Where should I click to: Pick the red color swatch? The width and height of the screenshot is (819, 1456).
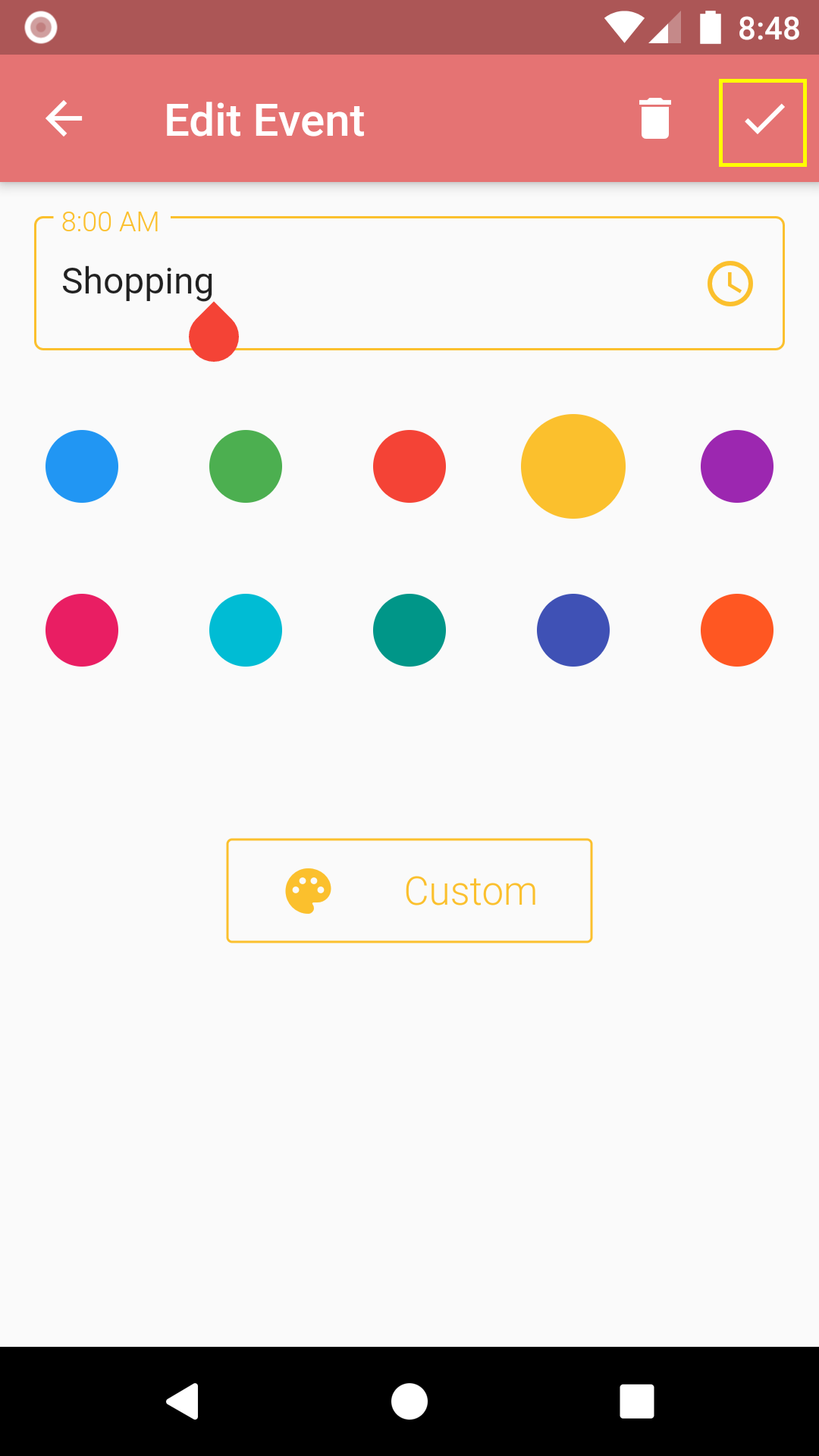click(x=409, y=466)
